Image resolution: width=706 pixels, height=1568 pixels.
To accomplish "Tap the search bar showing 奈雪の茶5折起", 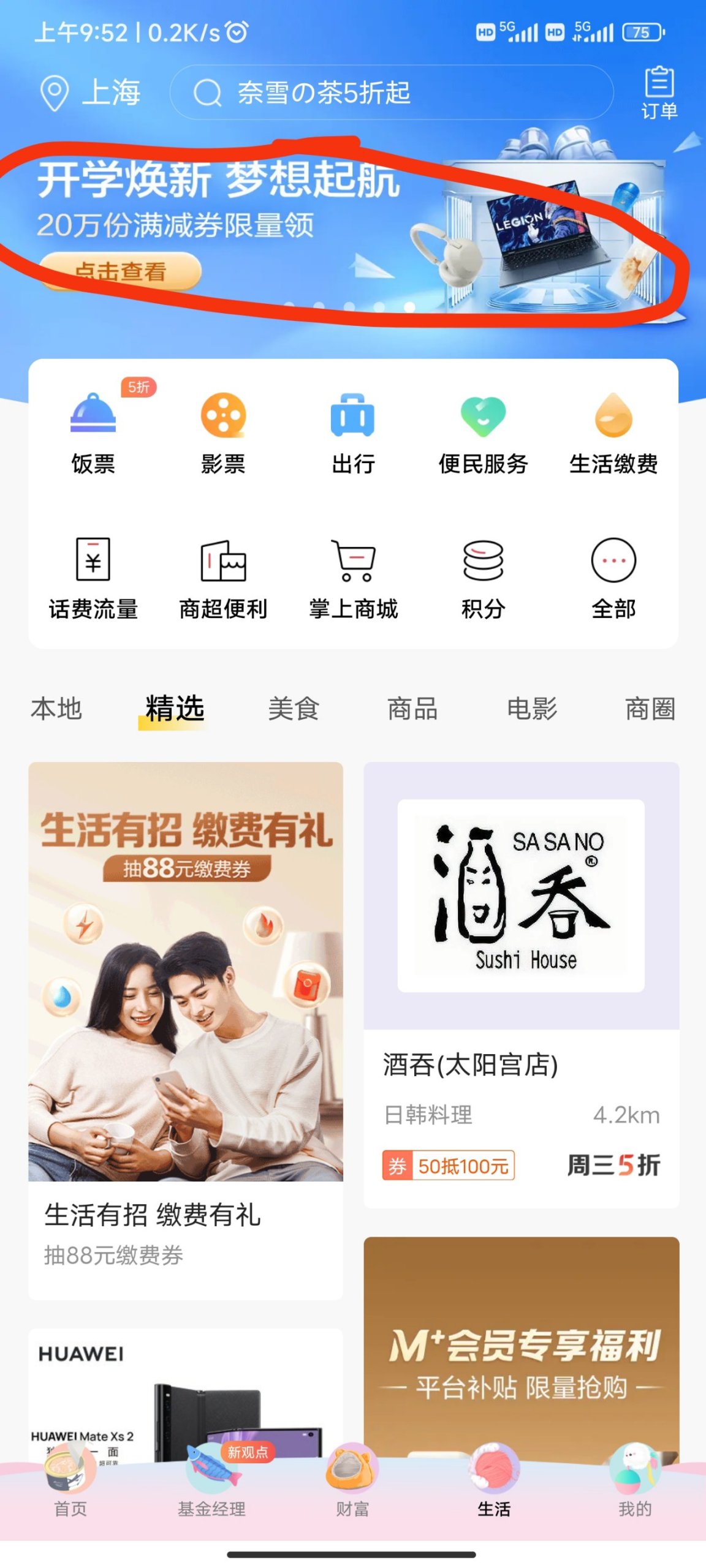I will [392, 93].
